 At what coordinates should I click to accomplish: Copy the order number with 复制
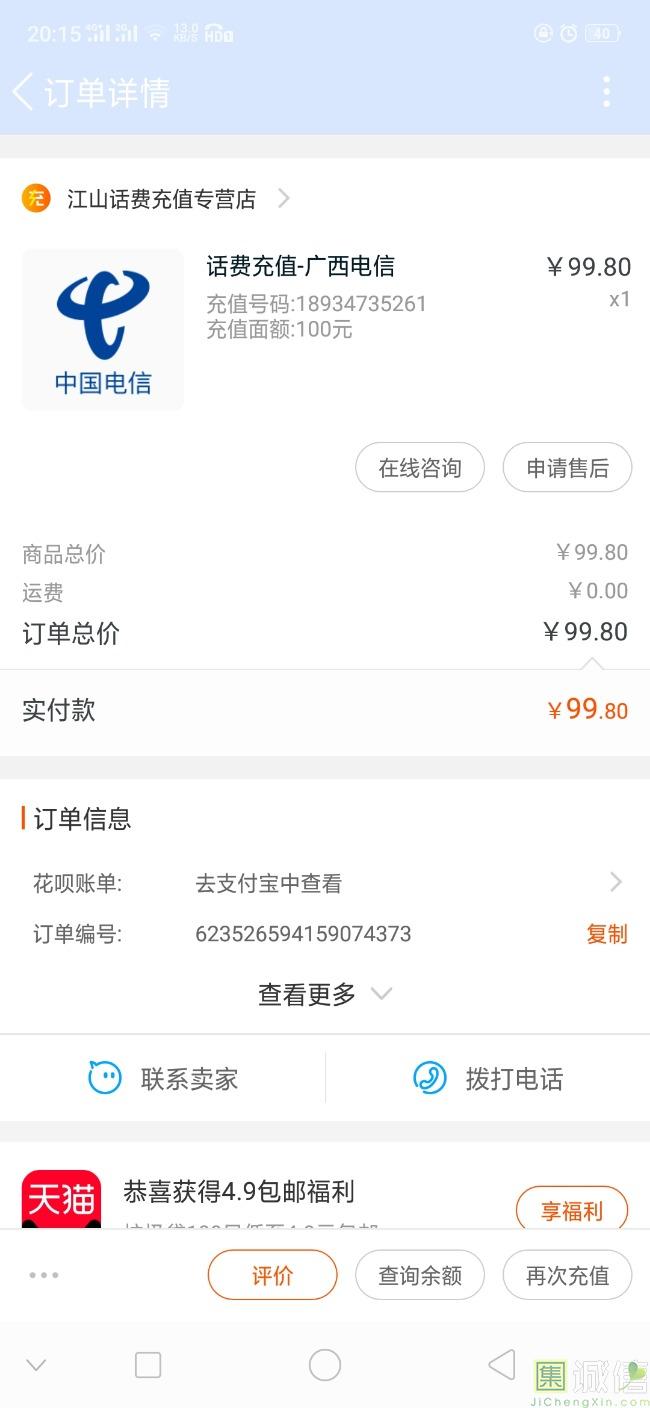[606, 934]
